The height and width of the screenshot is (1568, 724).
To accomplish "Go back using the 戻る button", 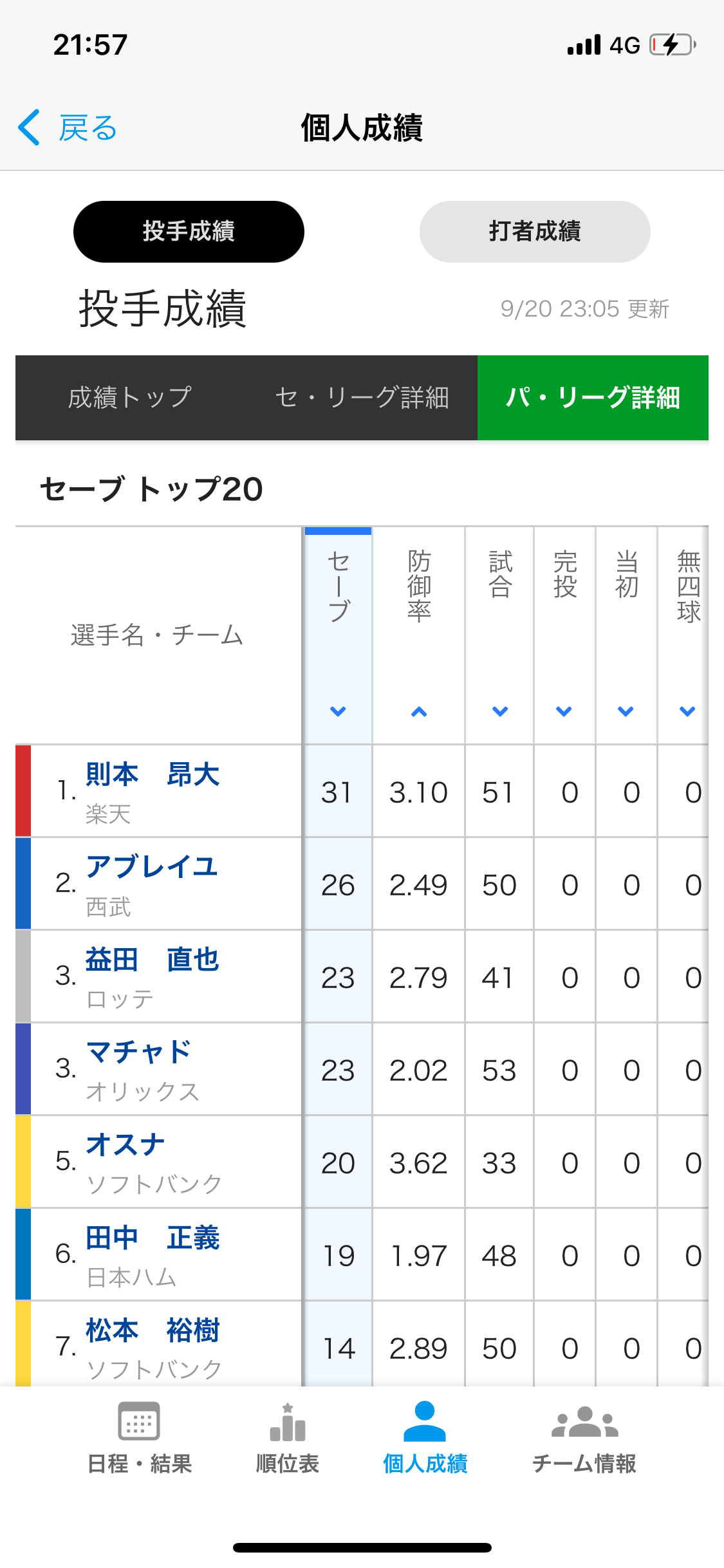I will (x=68, y=128).
